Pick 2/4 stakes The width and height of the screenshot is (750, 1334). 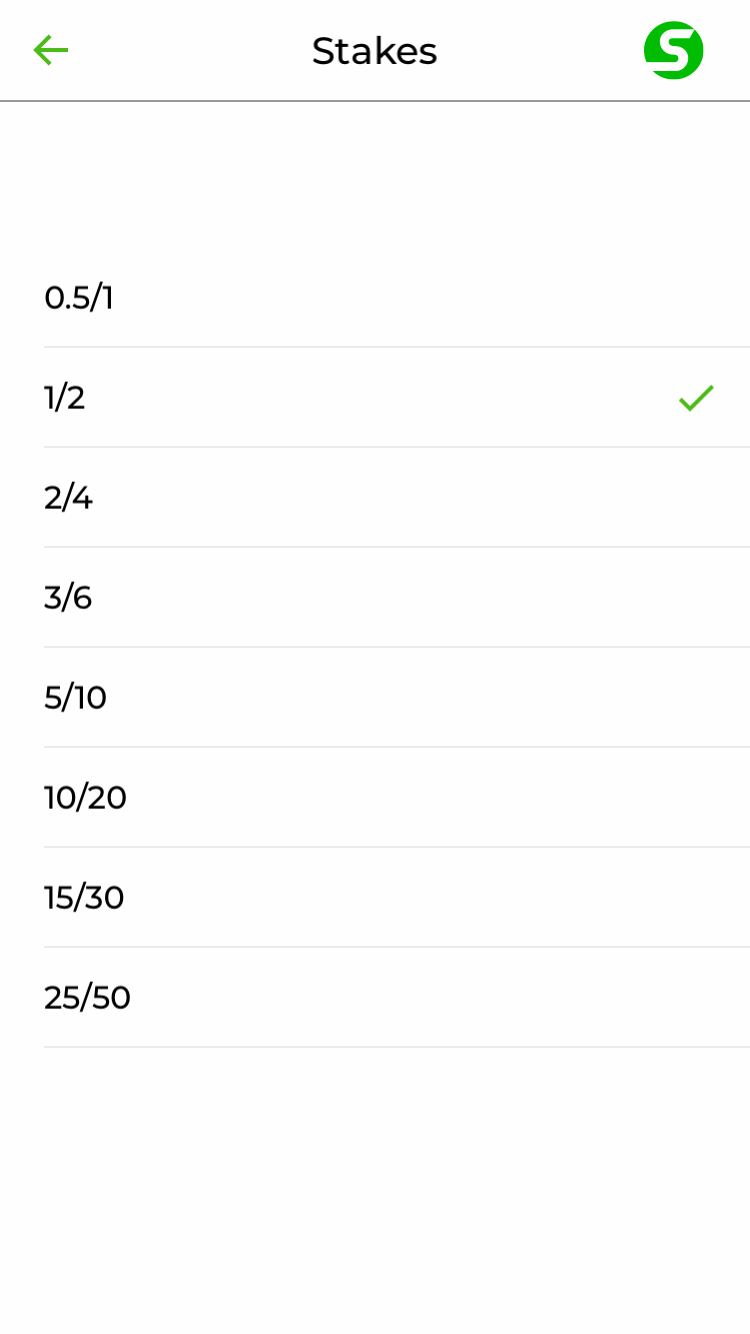(397, 498)
